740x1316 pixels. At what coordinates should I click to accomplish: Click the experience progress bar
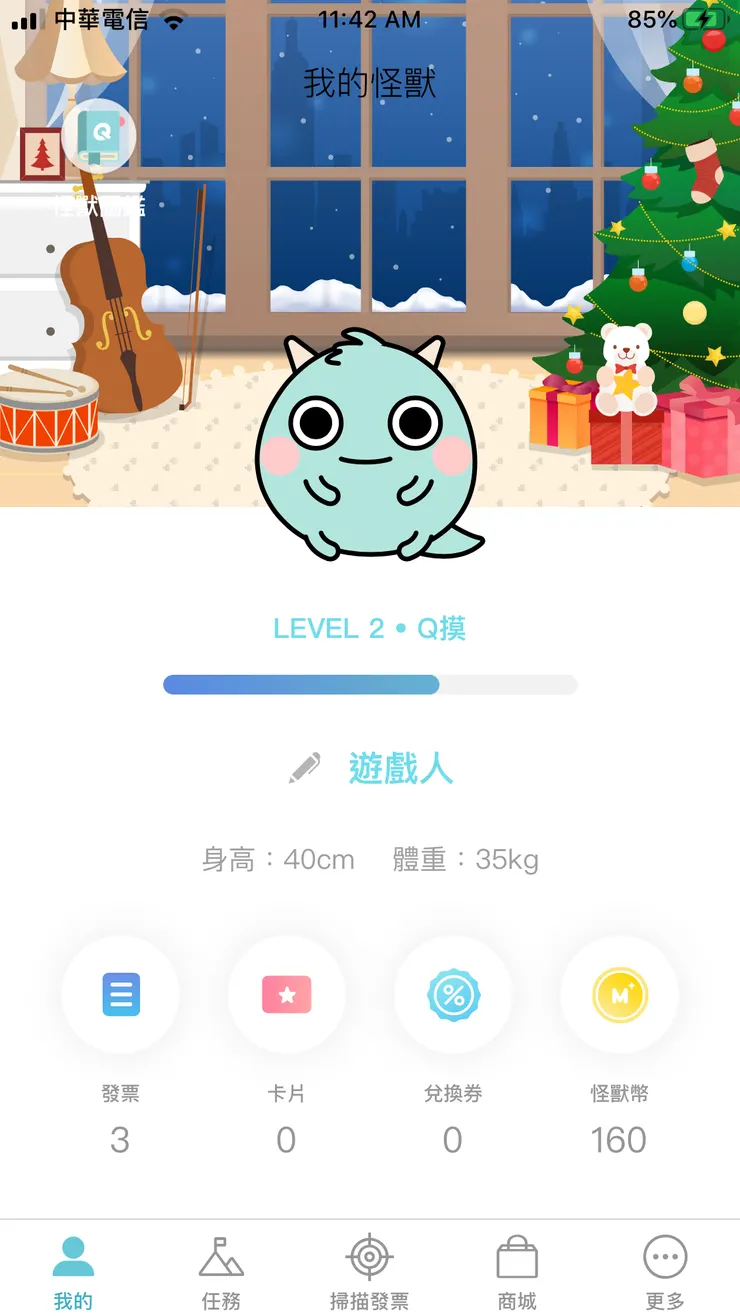point(370,684)
